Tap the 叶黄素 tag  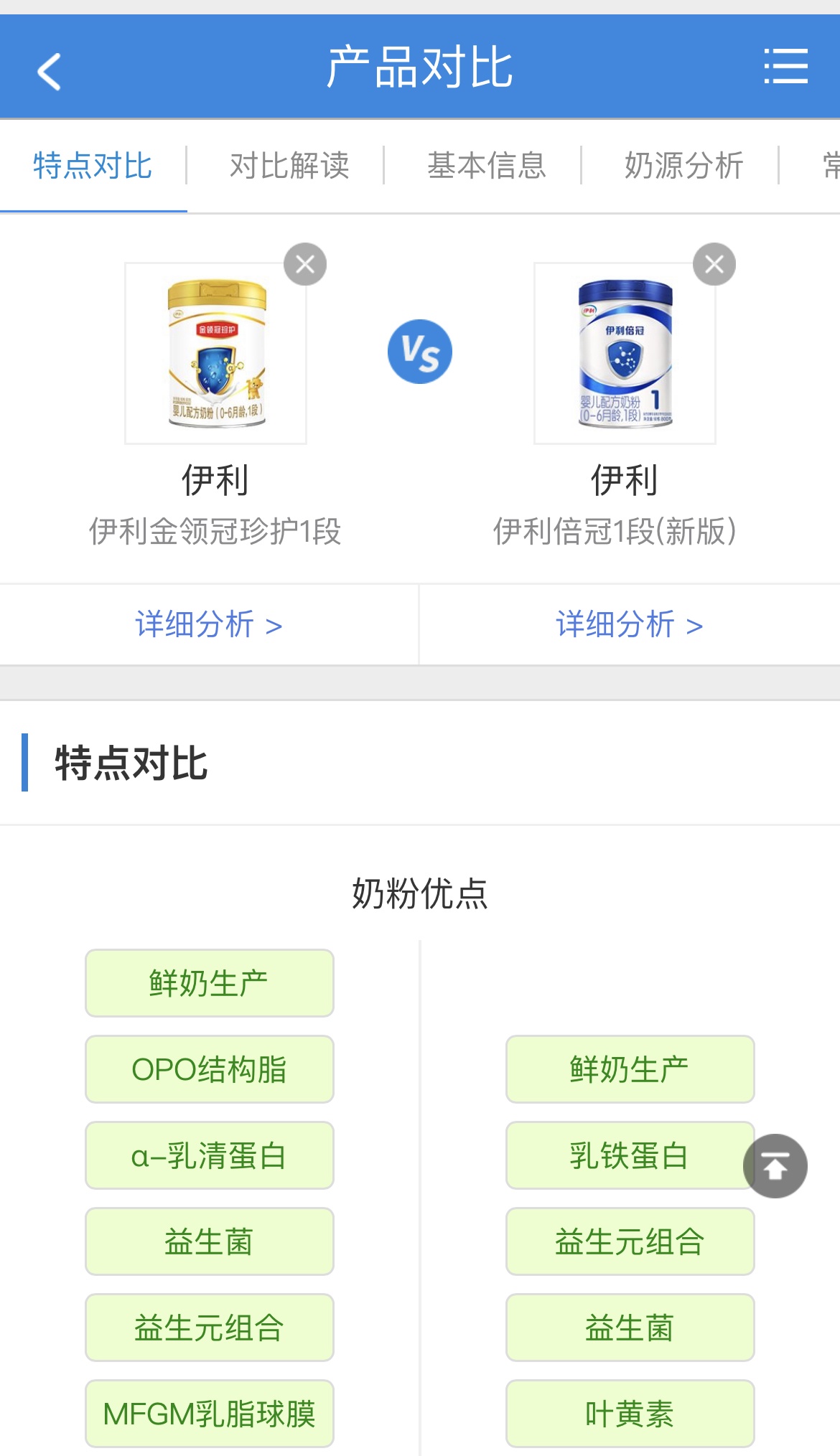[630, 1414]
